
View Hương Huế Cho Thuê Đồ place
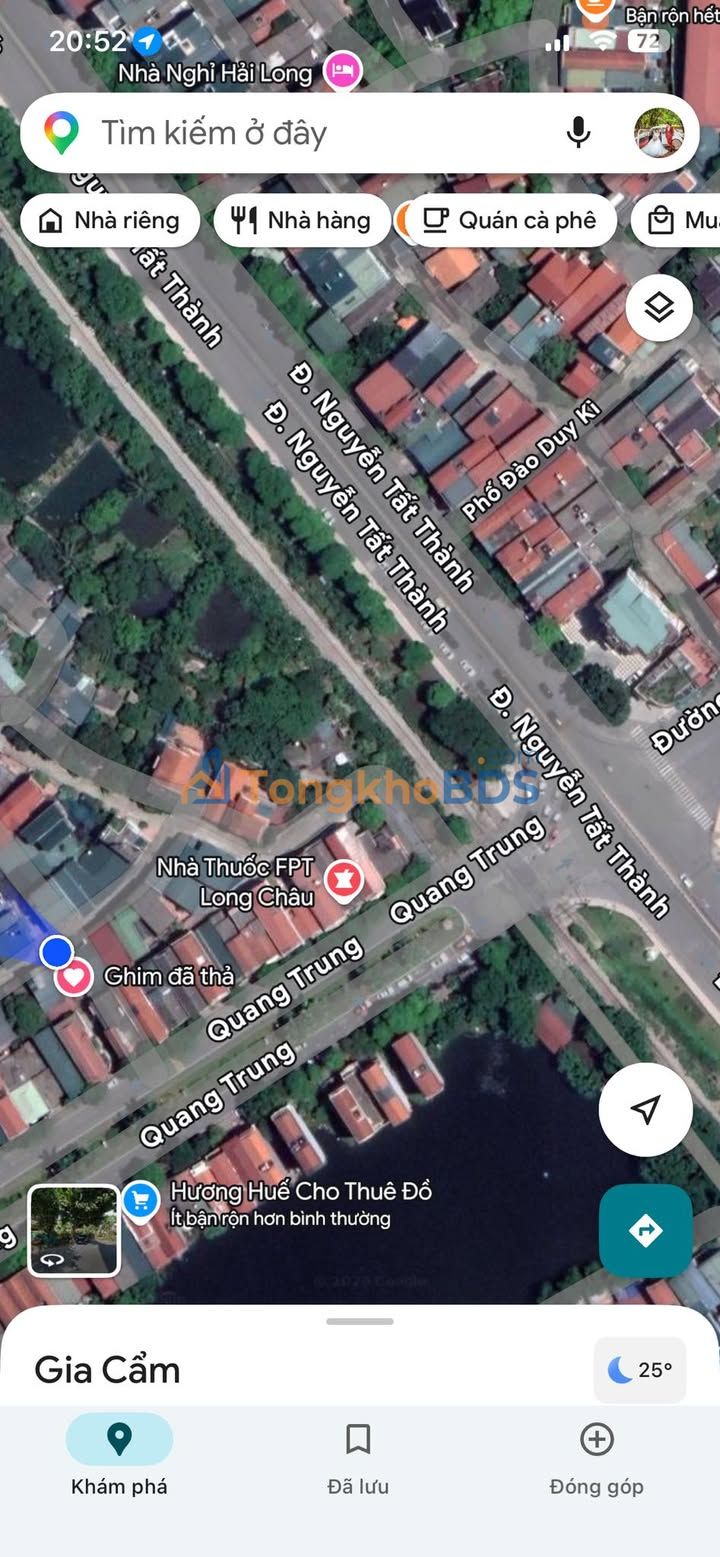141,1199
